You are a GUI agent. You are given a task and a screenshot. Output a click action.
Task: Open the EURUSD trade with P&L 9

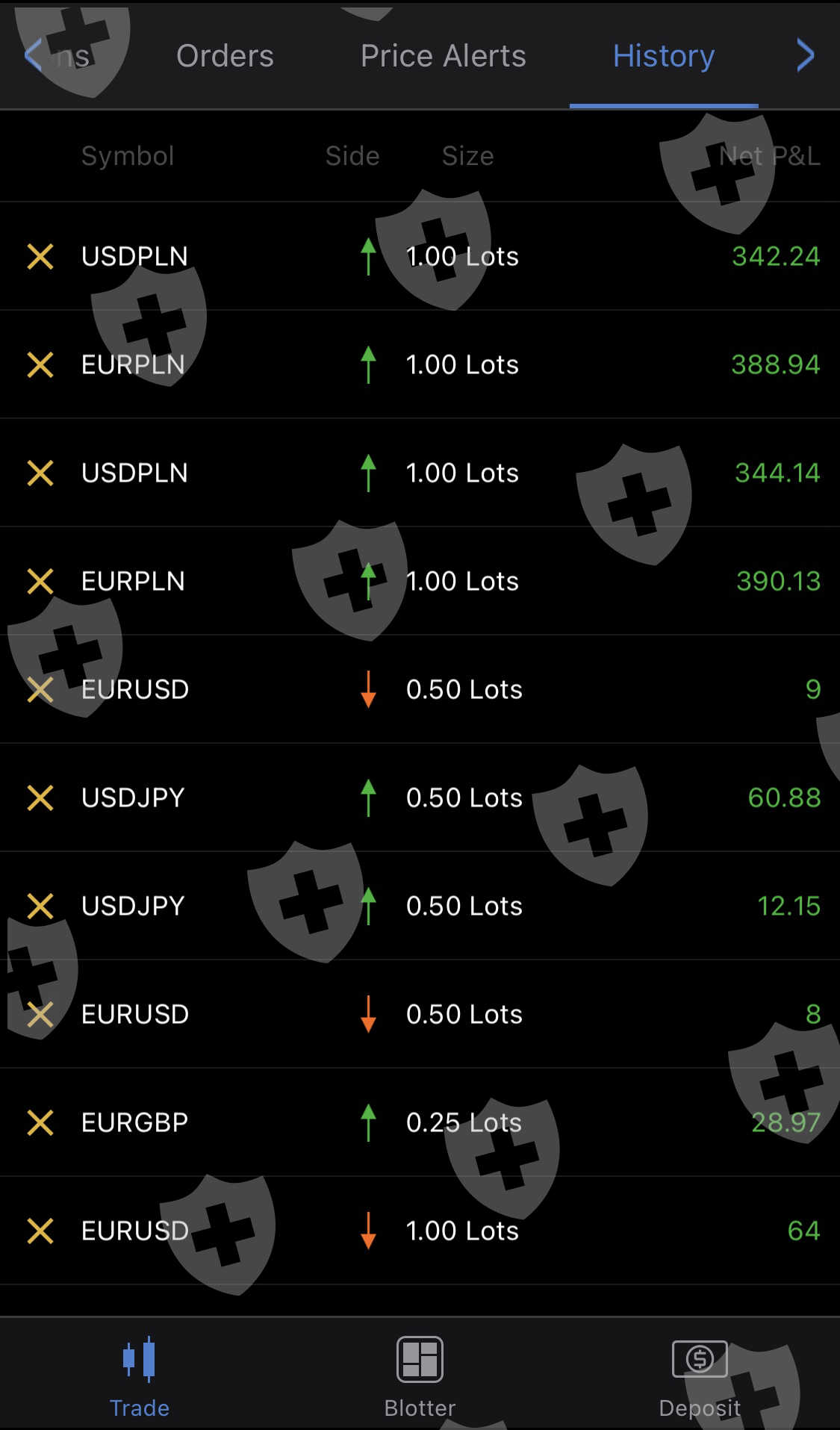pyautogui.click(x=420, y=689)
